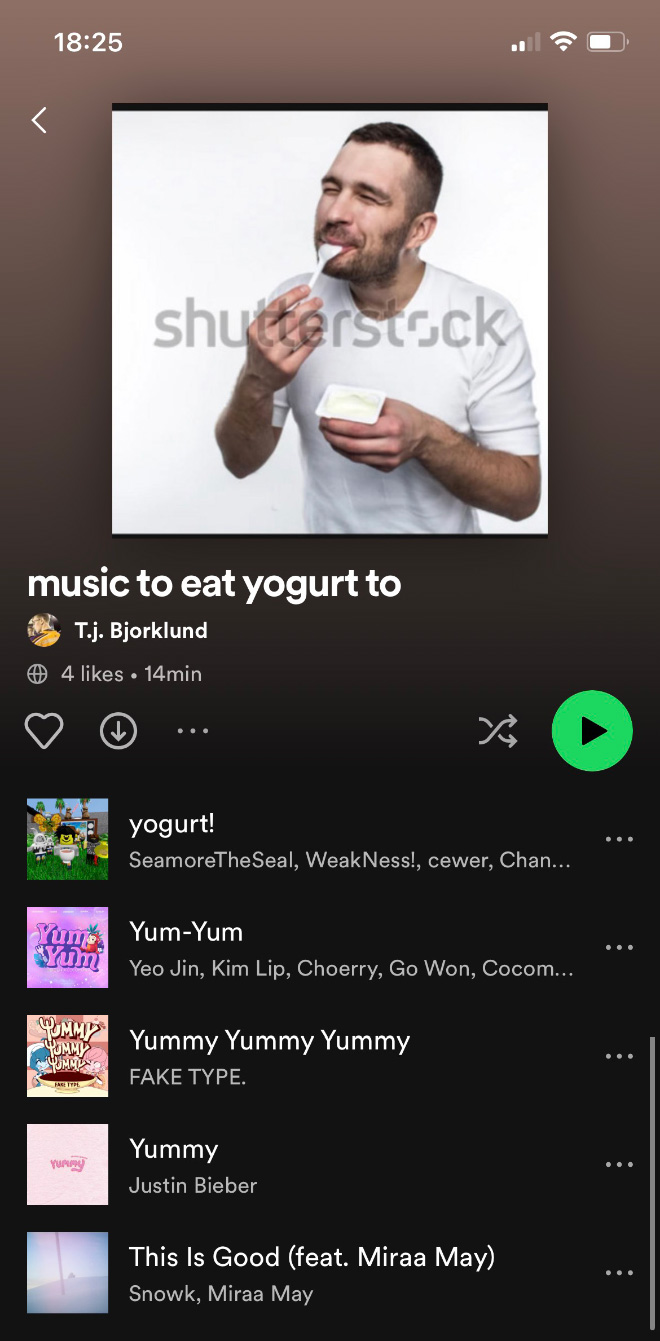Open more options for Justin Bieber's Yummy

click(619, 1165)
